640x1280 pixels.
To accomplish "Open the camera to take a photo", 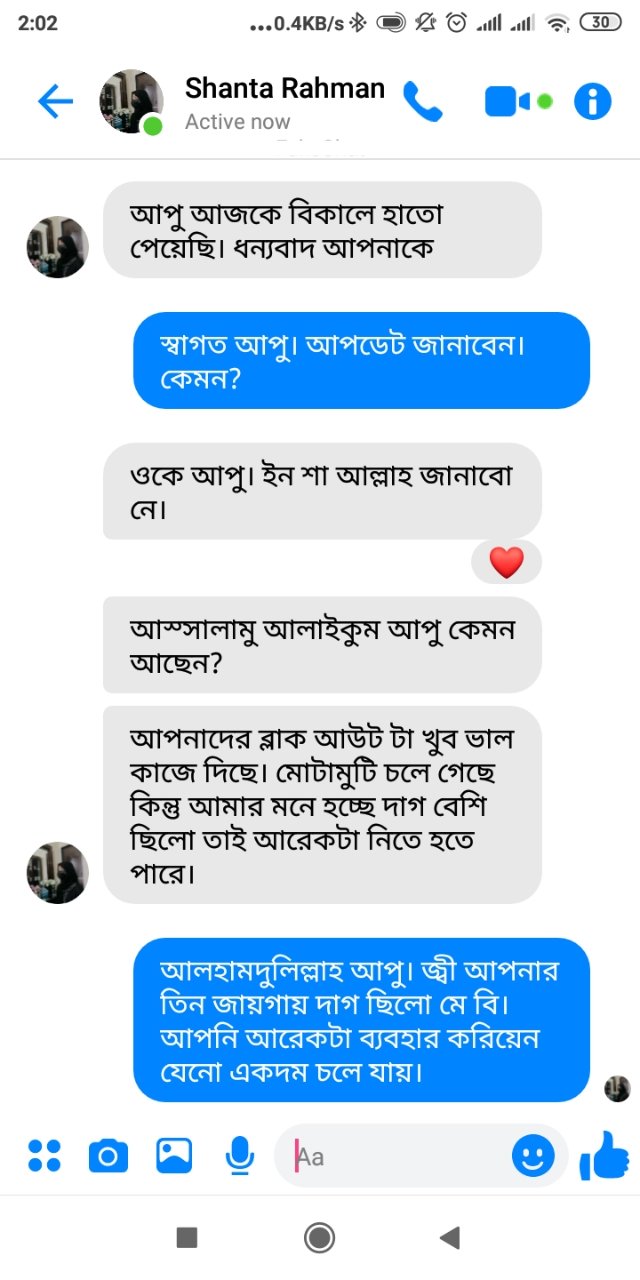I will pyautogui.click(x=108, y=1156).
